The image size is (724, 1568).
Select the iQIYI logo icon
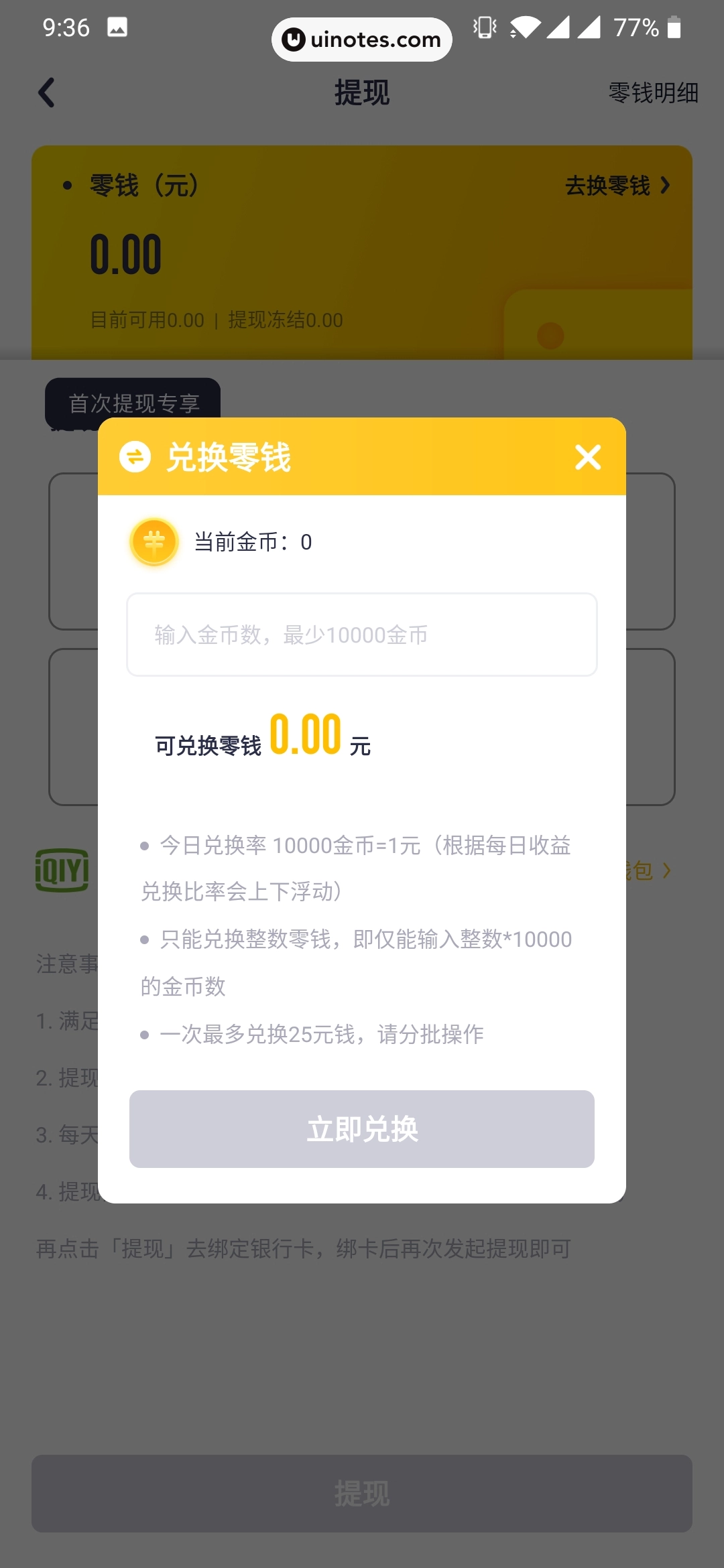[61, 872]
